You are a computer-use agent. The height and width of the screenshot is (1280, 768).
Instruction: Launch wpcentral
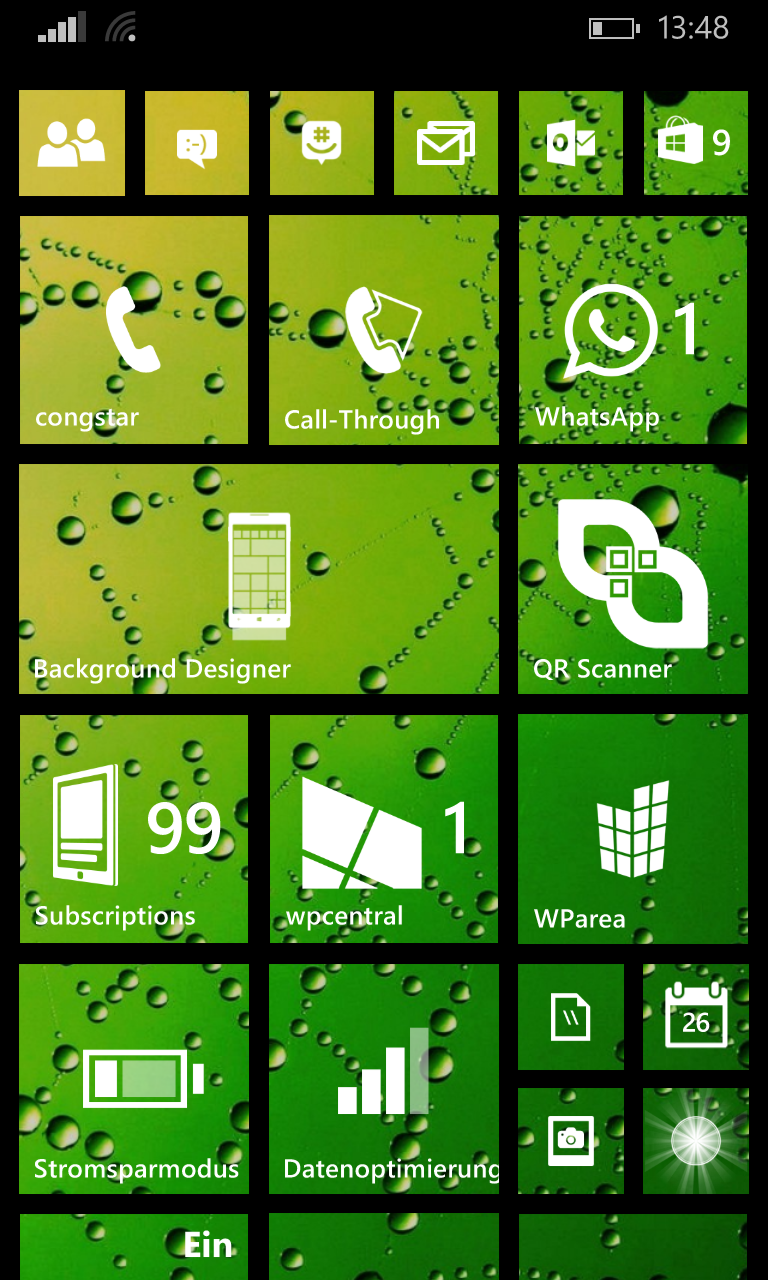[x=384, y=829]
